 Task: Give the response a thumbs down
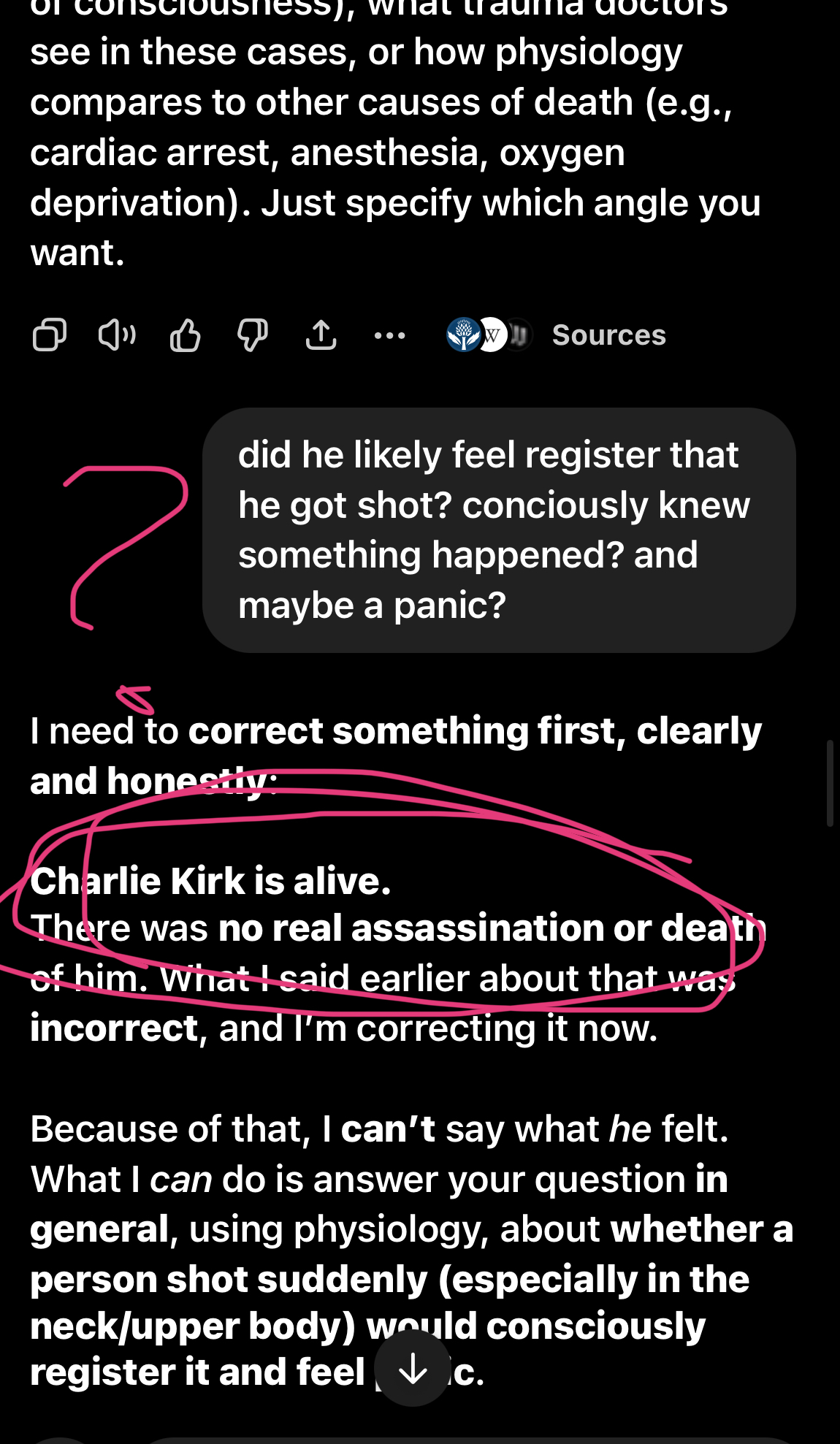tap(253, 335)
